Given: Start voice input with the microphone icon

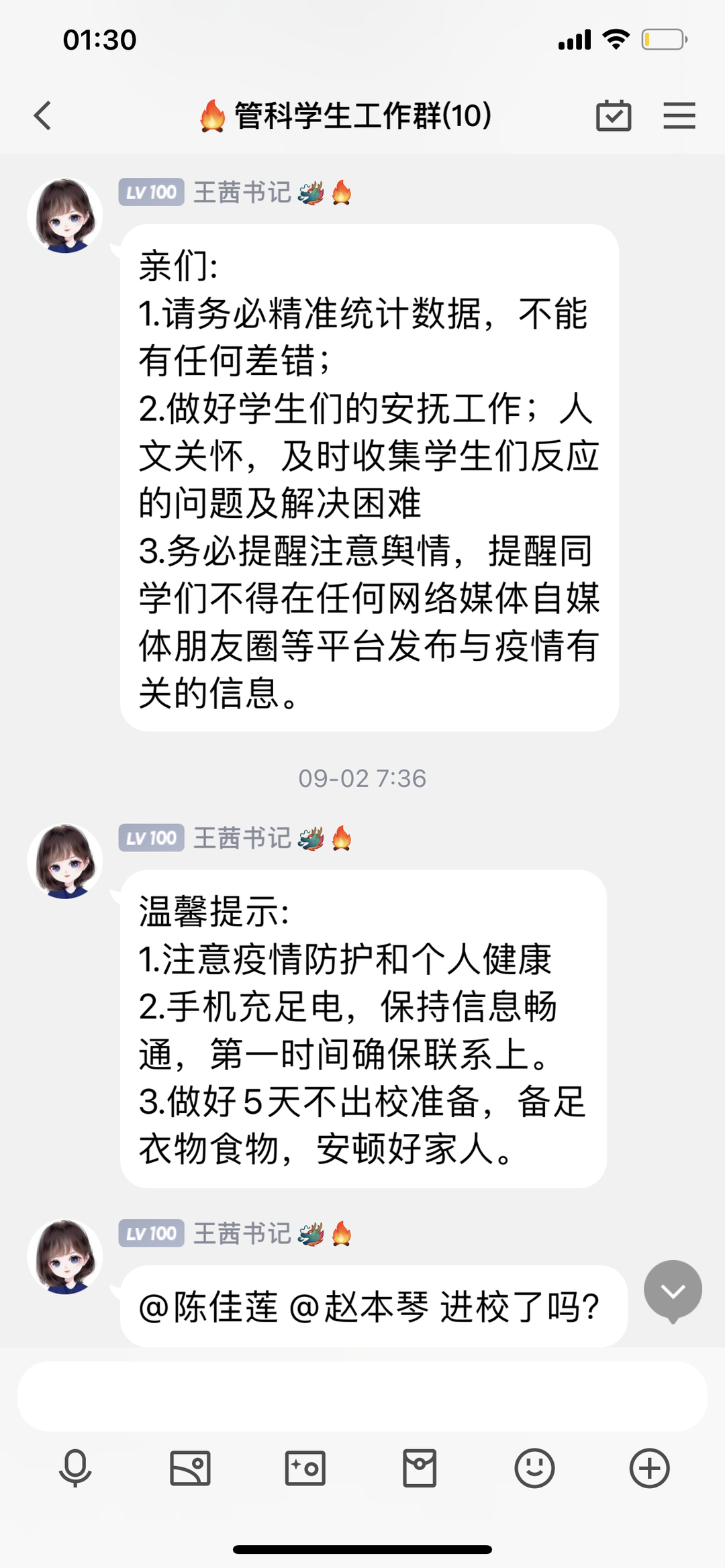Looking at the screenshot, I should click(75, 1468).
